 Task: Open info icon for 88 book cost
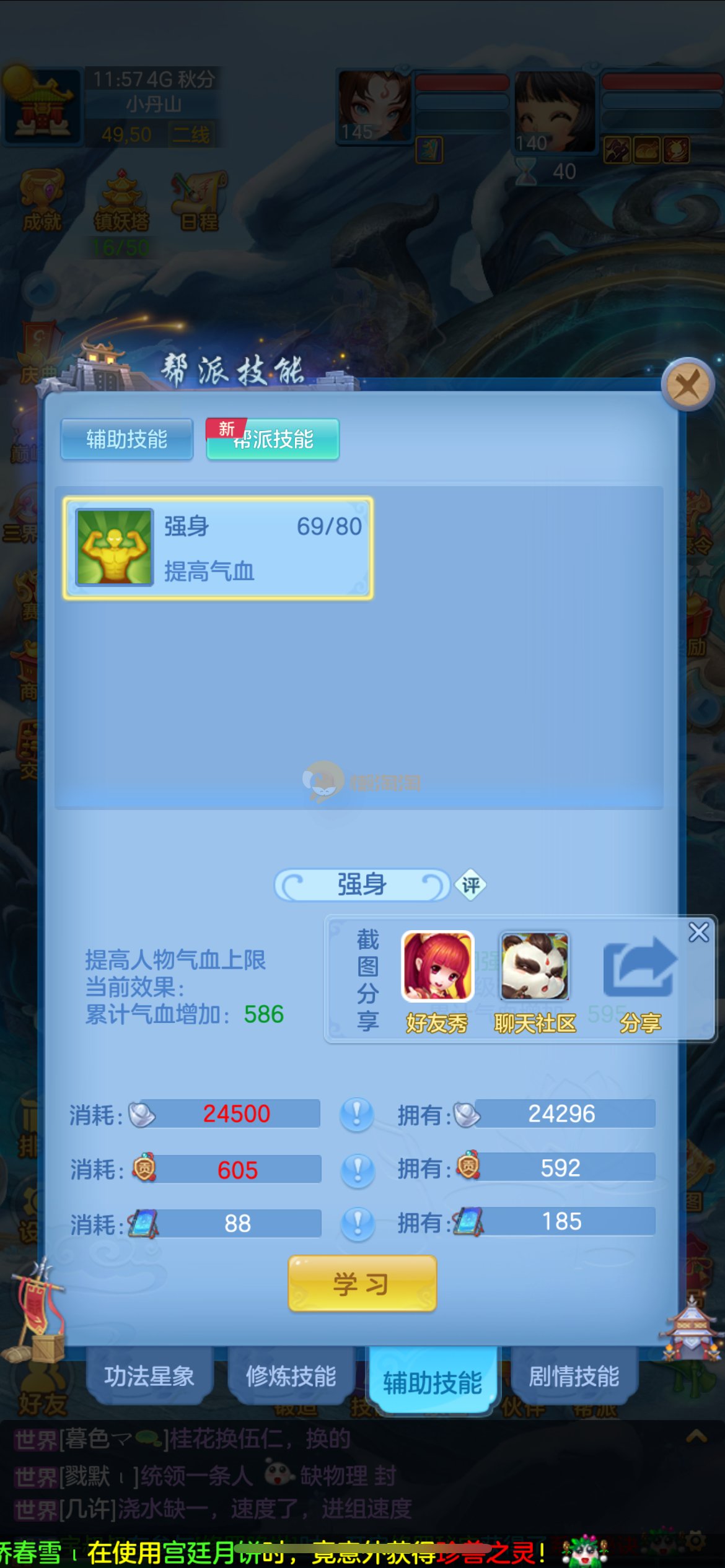[358, 1224]
